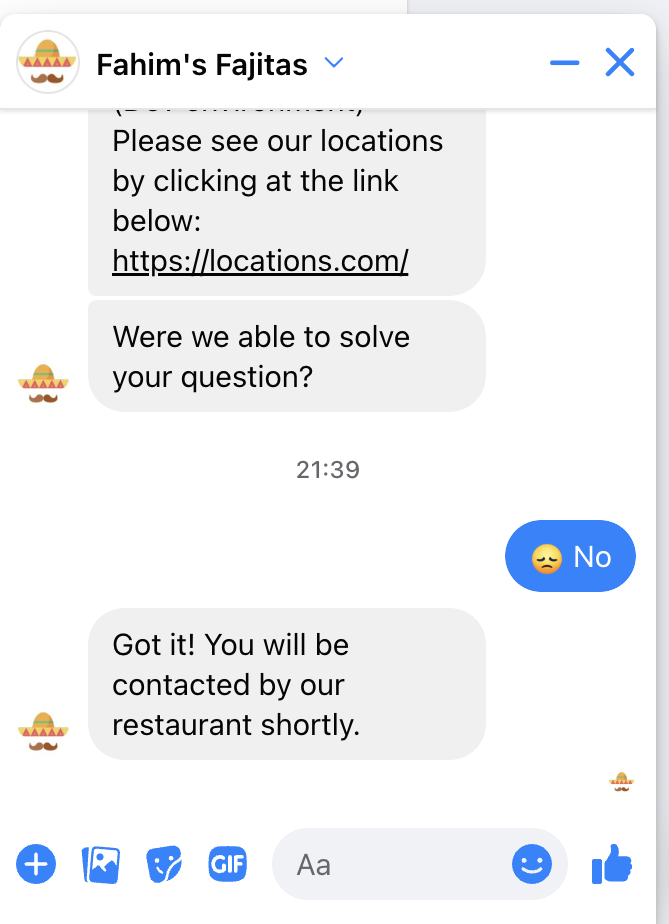Choose a sticker to send
The image size is (669, 924).
point(164,864)
